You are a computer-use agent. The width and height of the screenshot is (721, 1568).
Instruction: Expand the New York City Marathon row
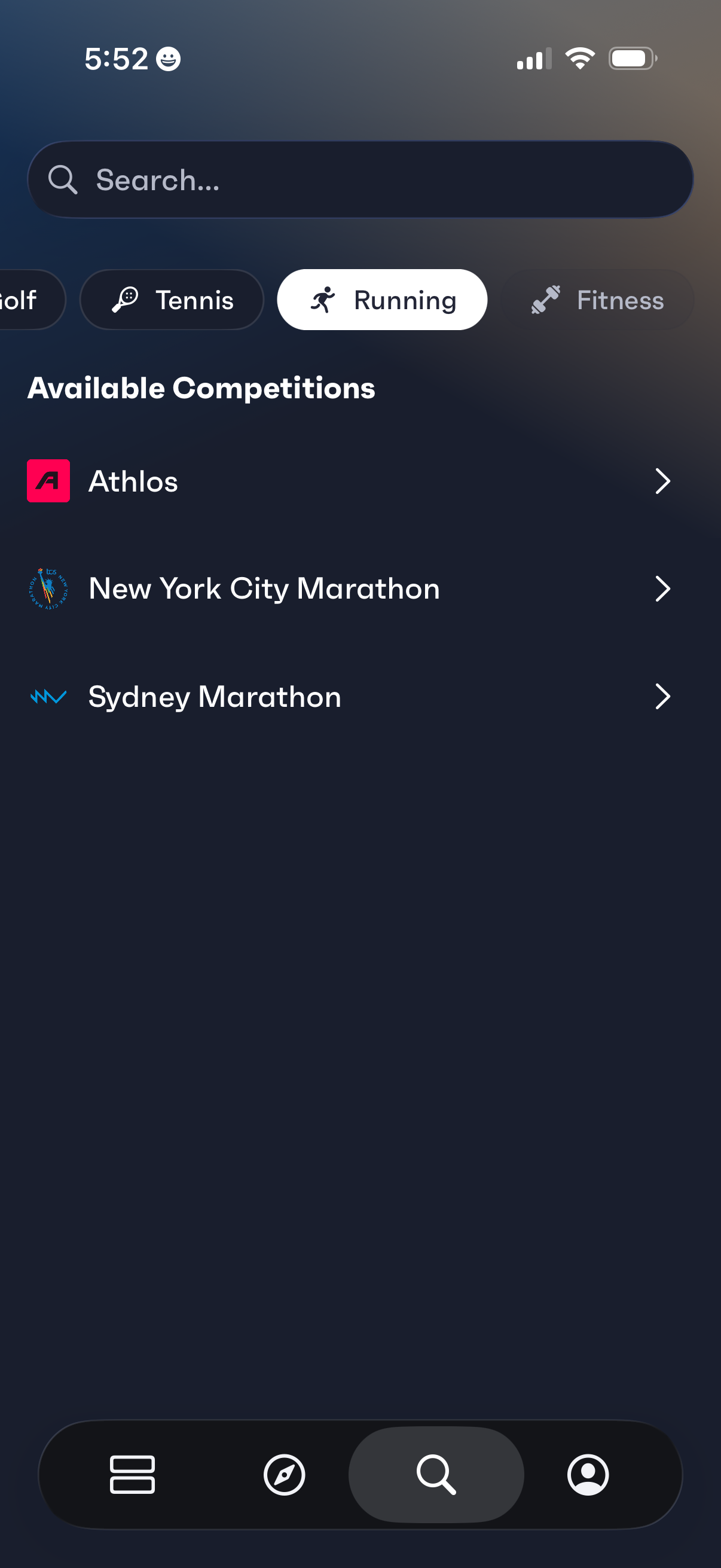663,588
